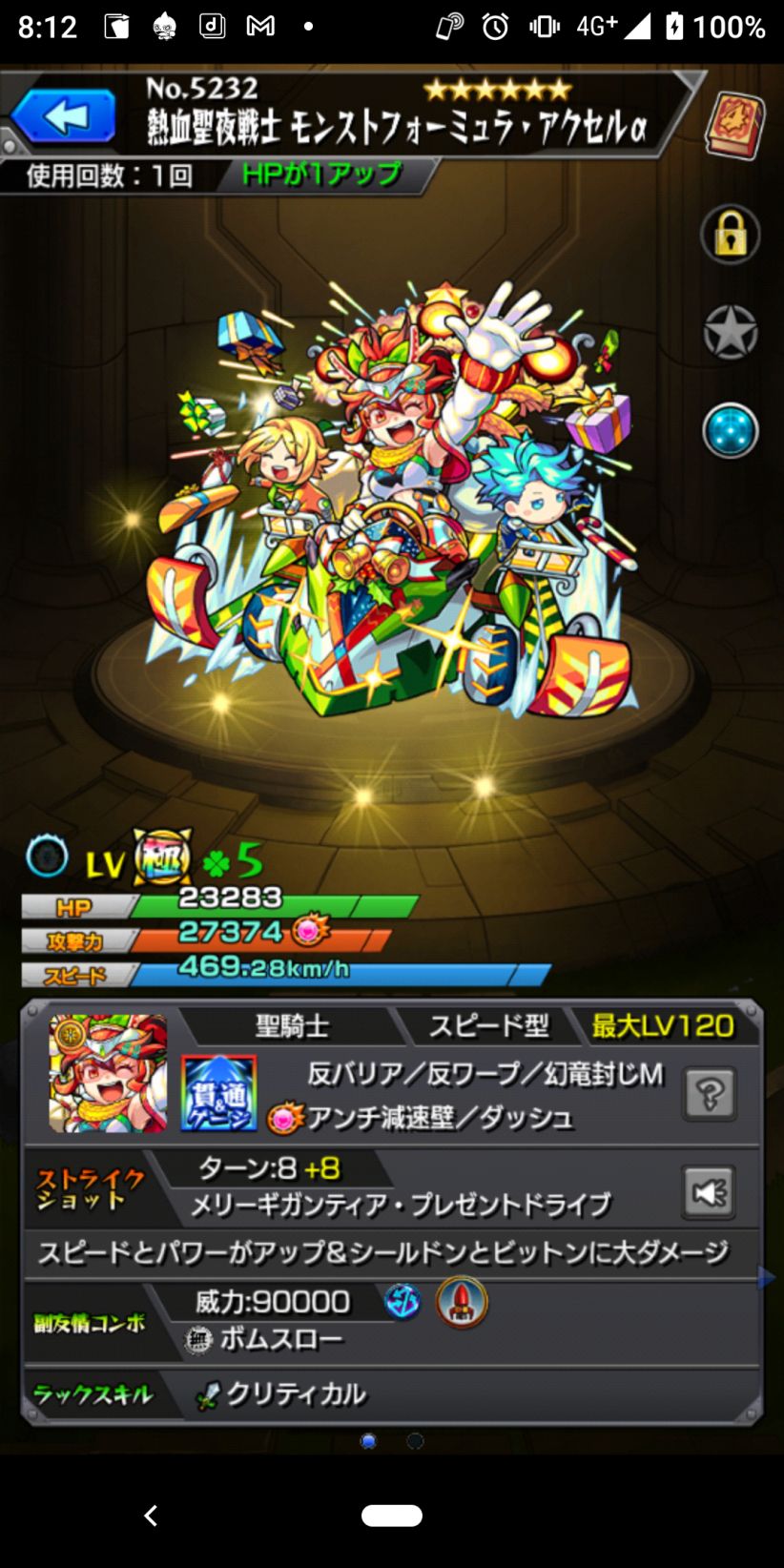Toggle the padlock lock on this monster
The height and width of the screenshot is (1568, 784).
click(730, 235)
